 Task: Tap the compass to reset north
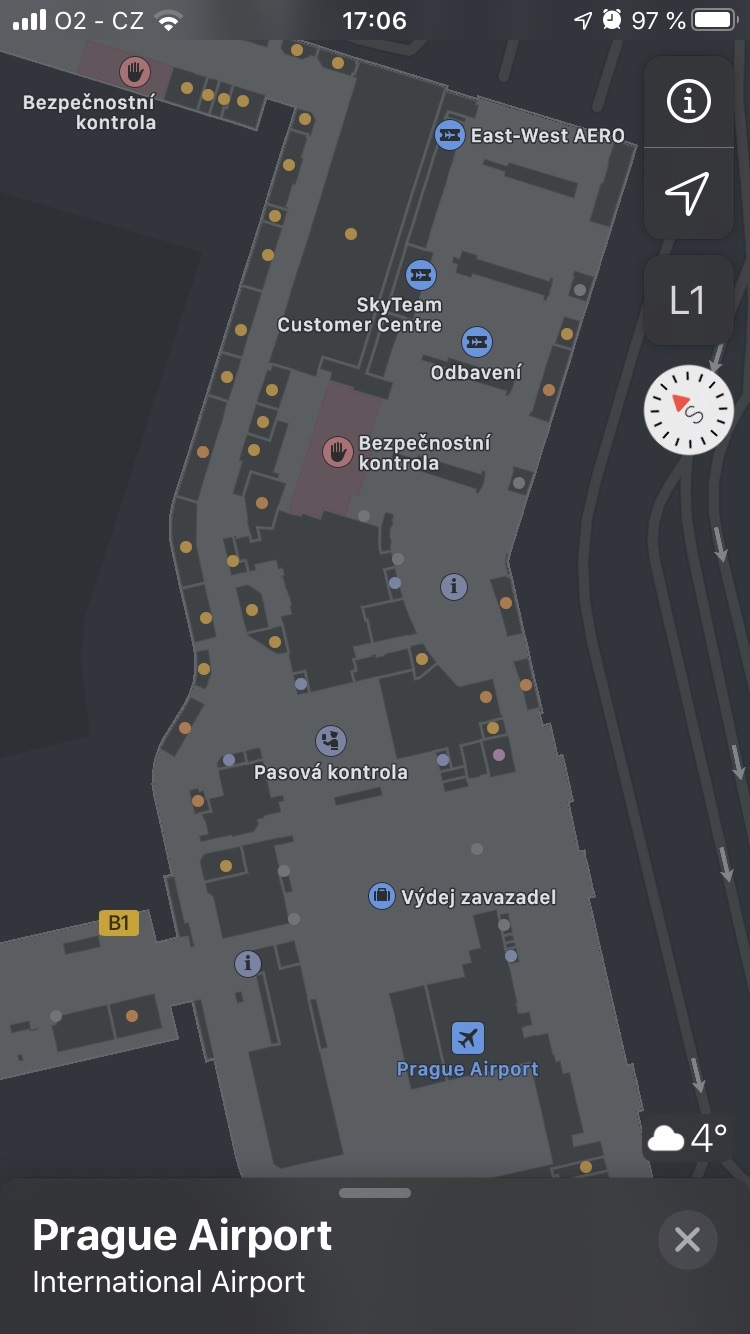(x=688, y=409)
